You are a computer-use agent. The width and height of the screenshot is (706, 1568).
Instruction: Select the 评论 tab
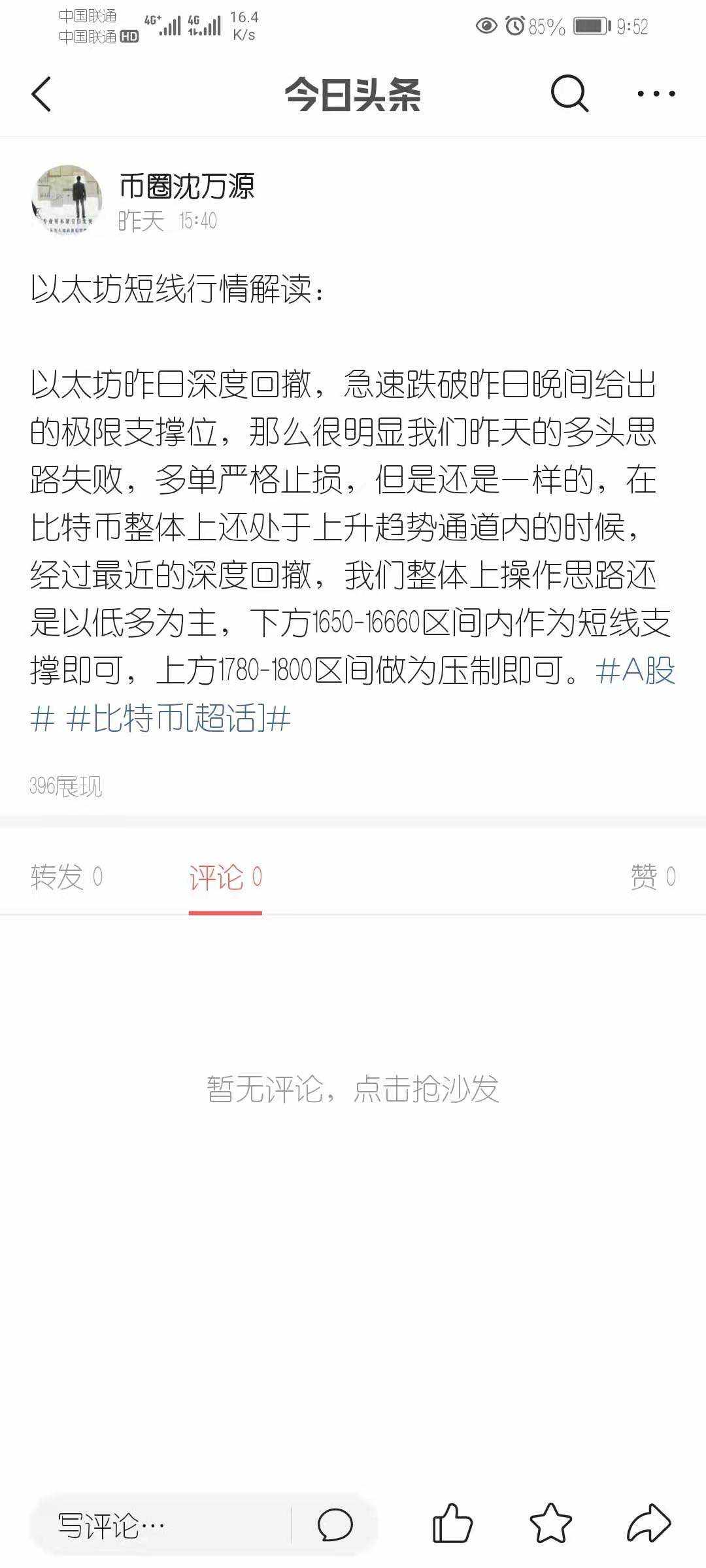click(226, 877)
